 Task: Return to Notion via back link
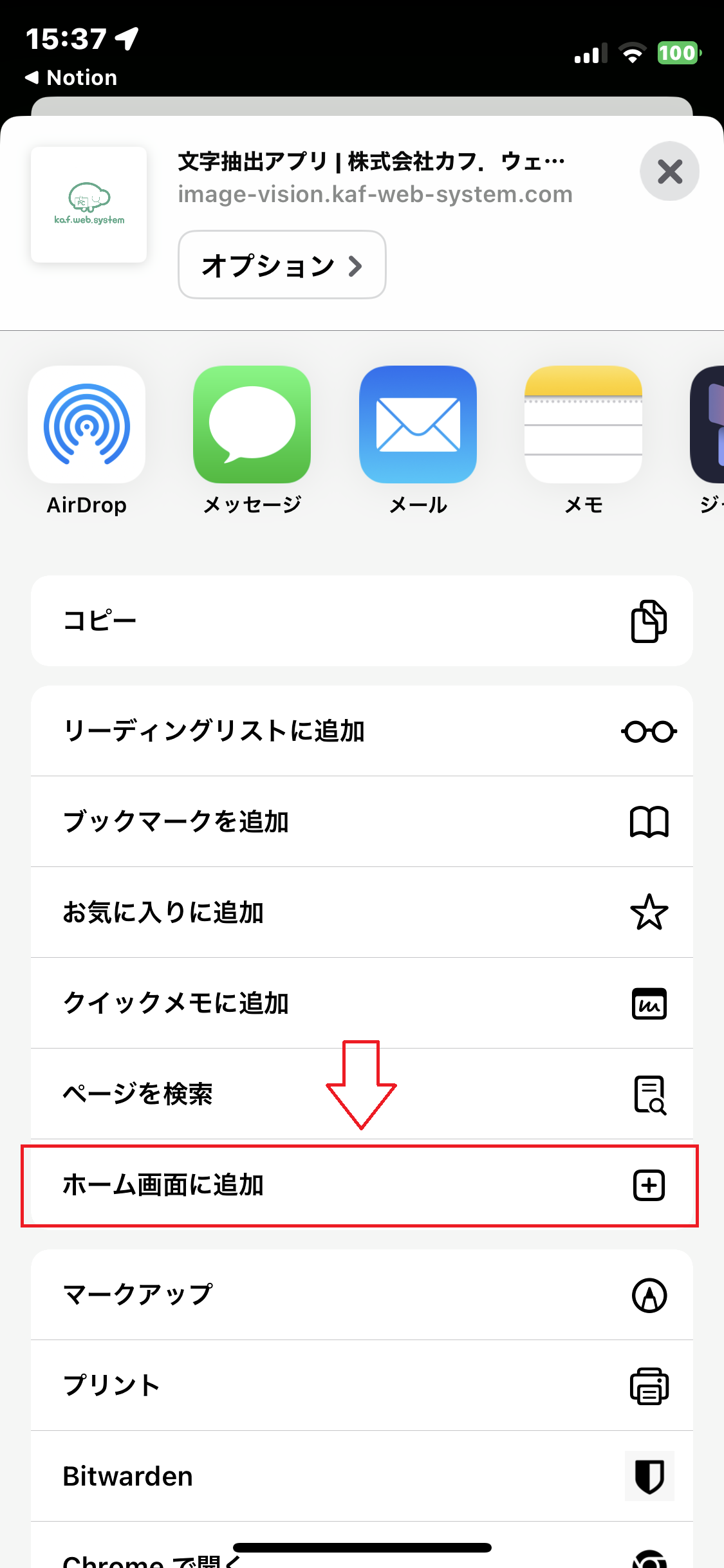point(71,77)
